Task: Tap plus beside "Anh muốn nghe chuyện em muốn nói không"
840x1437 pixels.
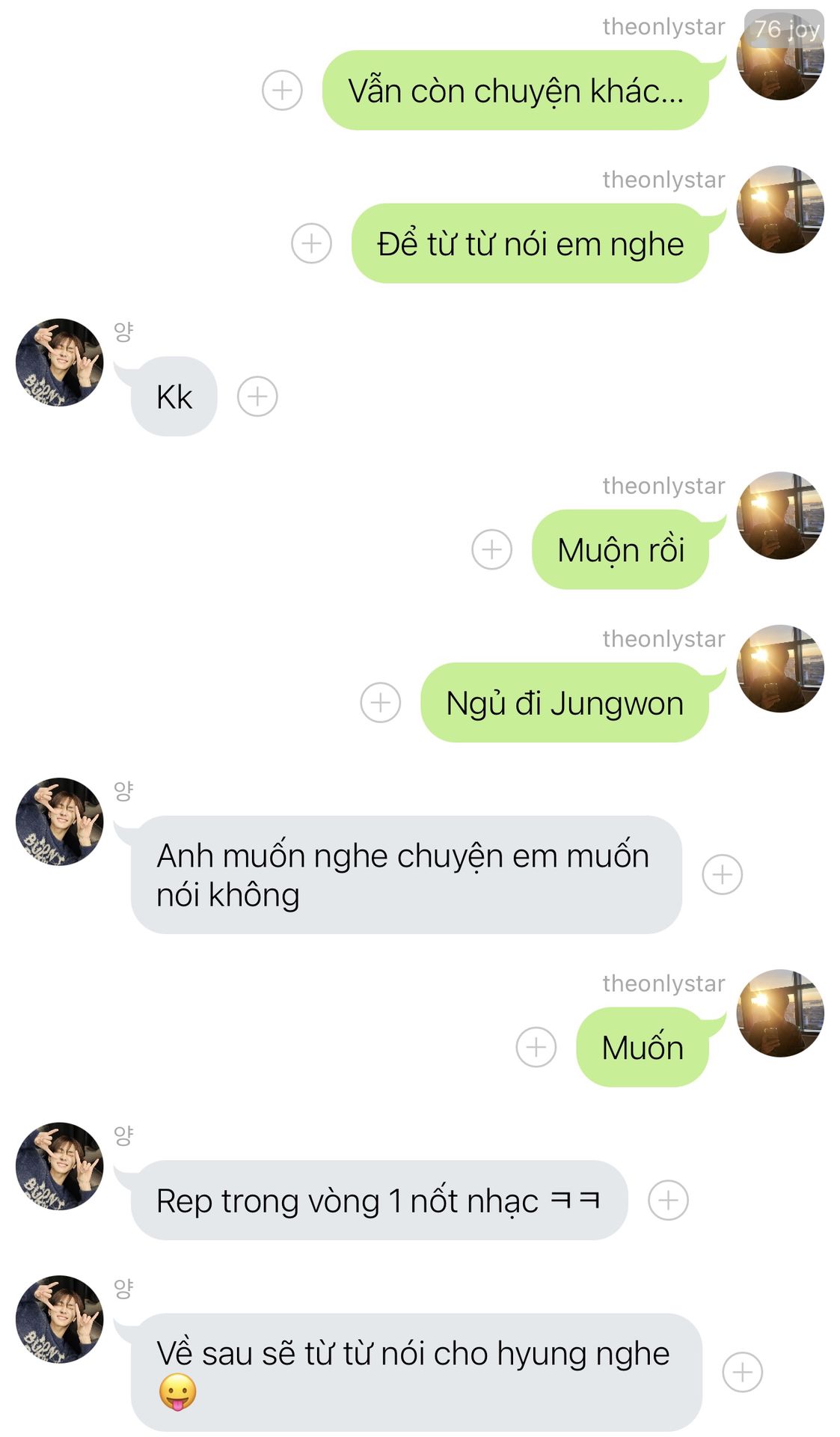Action: [722, 874]
